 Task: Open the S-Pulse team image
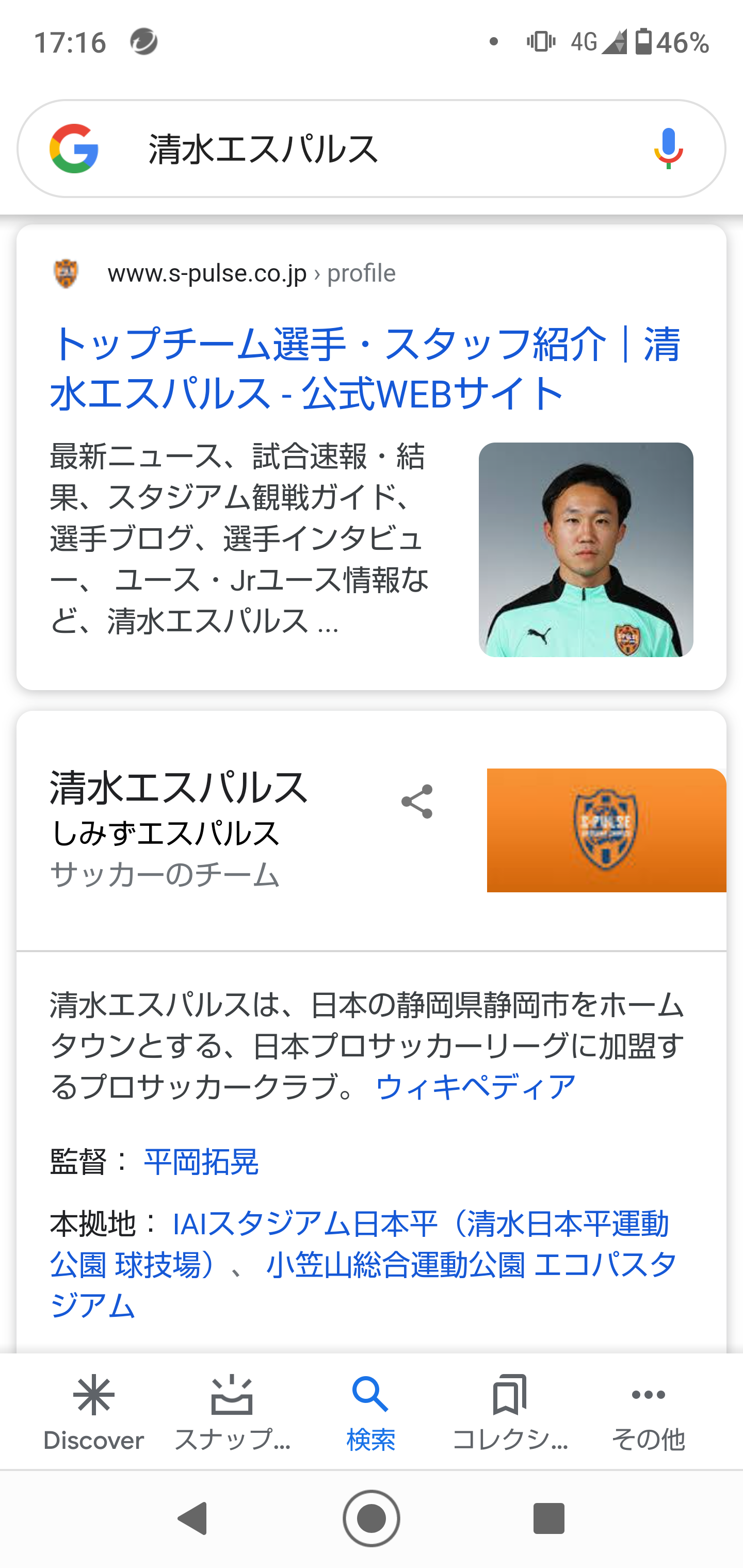coord(606,830)
